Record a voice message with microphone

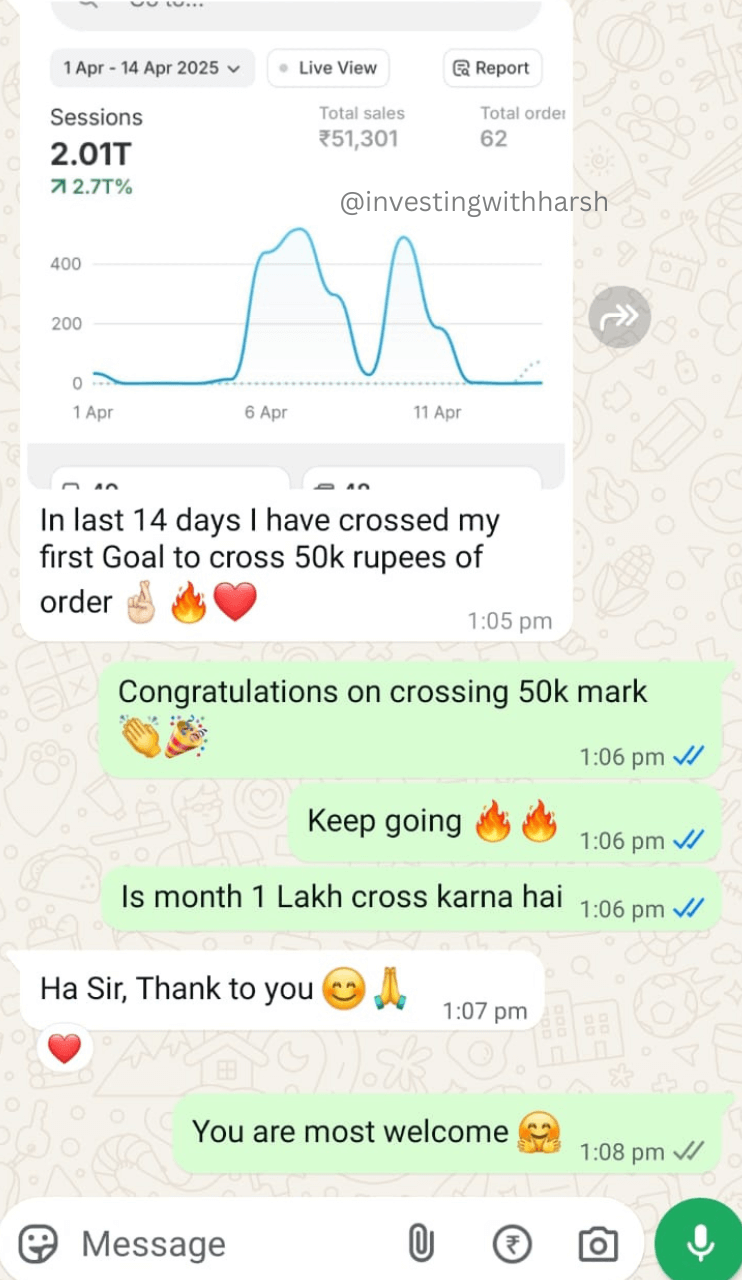699,1243
